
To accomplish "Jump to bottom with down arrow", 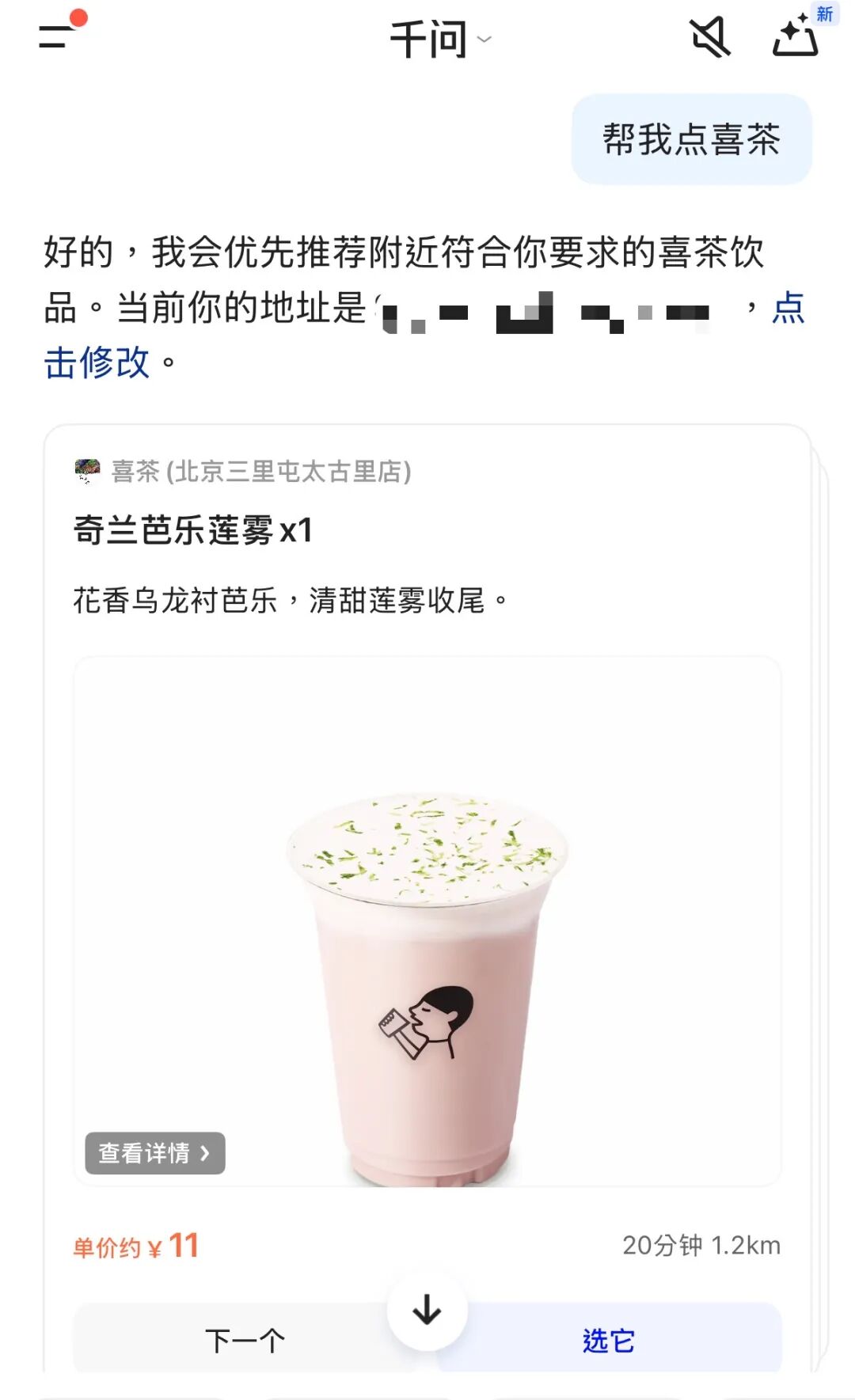I will pos(427,1311).
